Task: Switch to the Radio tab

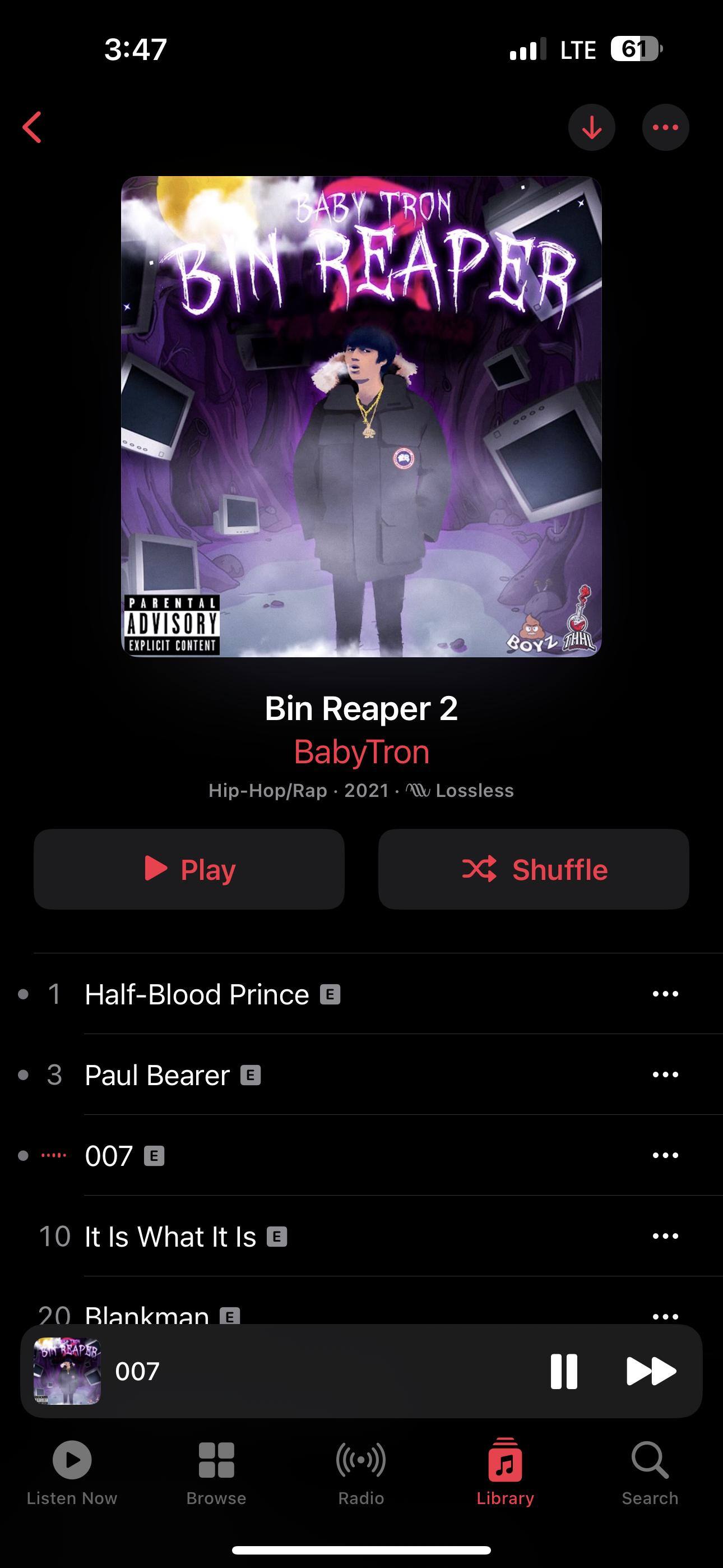Action: [361, 1472]
